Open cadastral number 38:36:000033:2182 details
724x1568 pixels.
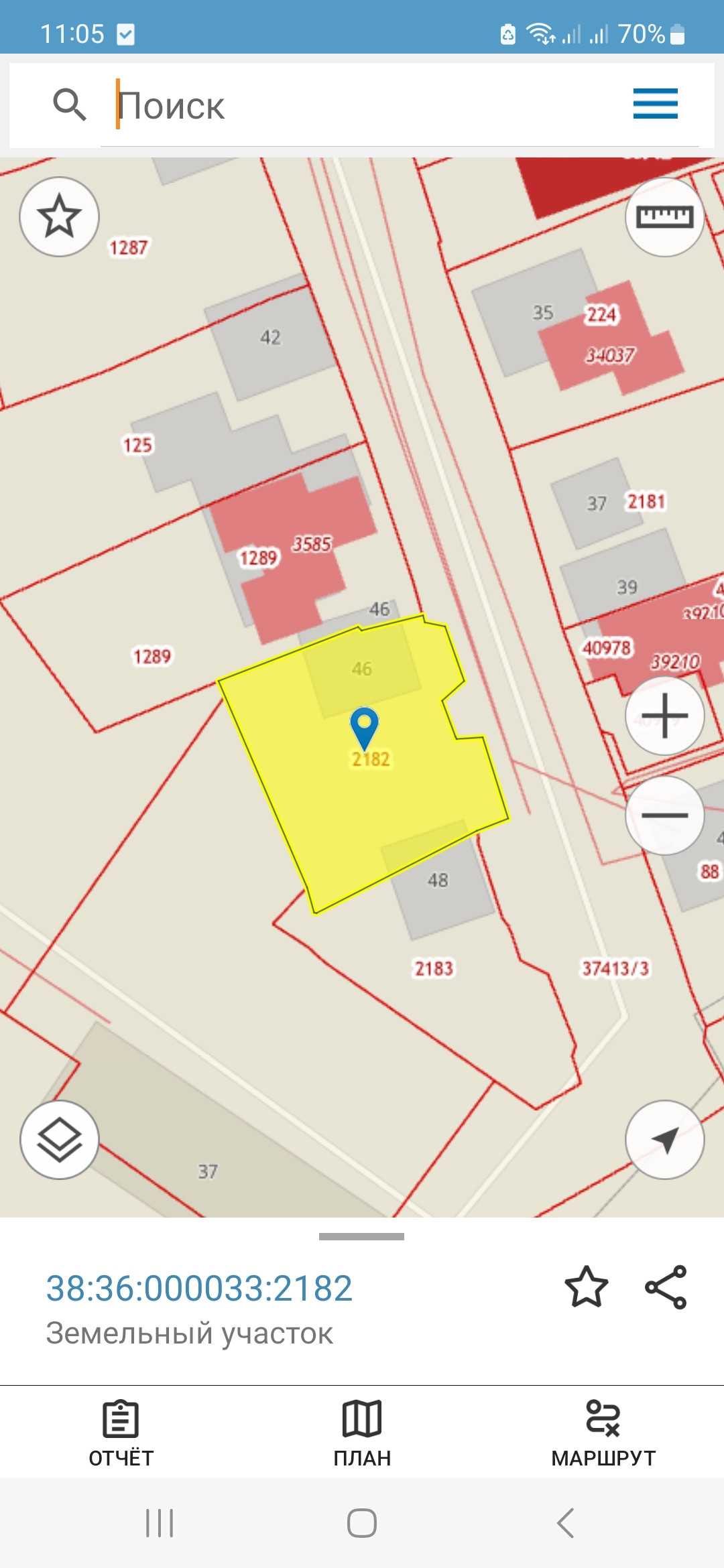tap(199, 1288)
